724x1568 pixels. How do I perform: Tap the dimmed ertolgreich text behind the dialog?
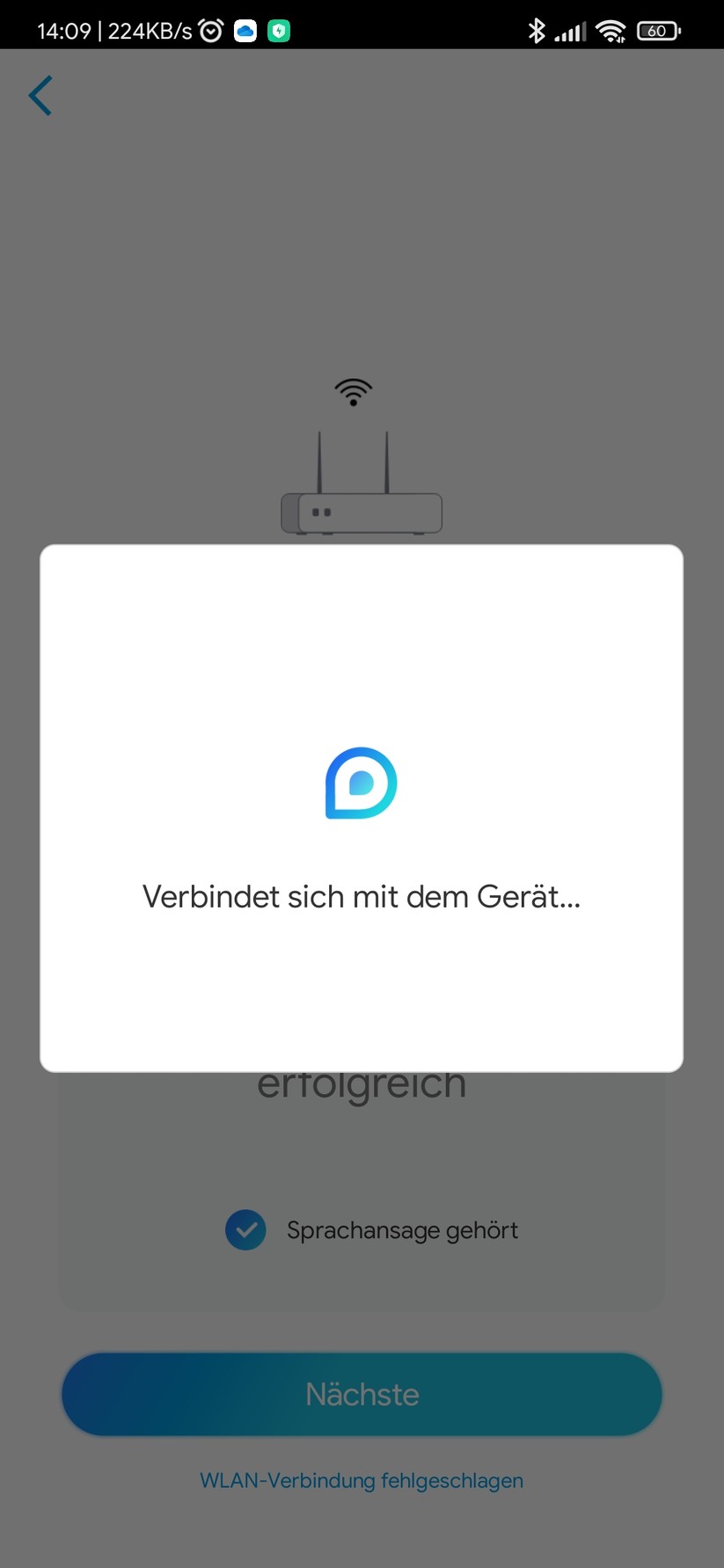pos(361,1083)
